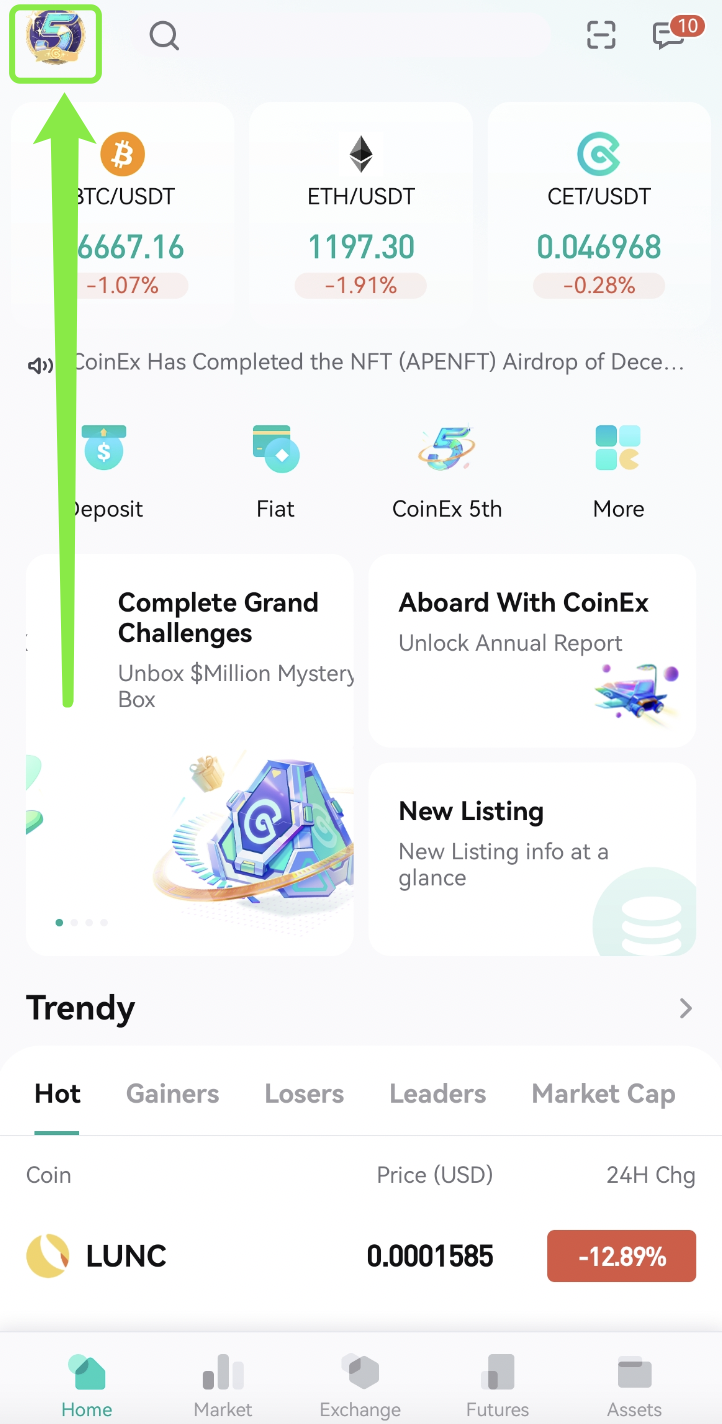Viewport: 722px width, 1424px height.
Task: Open the messages icon with badge
Action: (670, 36)
